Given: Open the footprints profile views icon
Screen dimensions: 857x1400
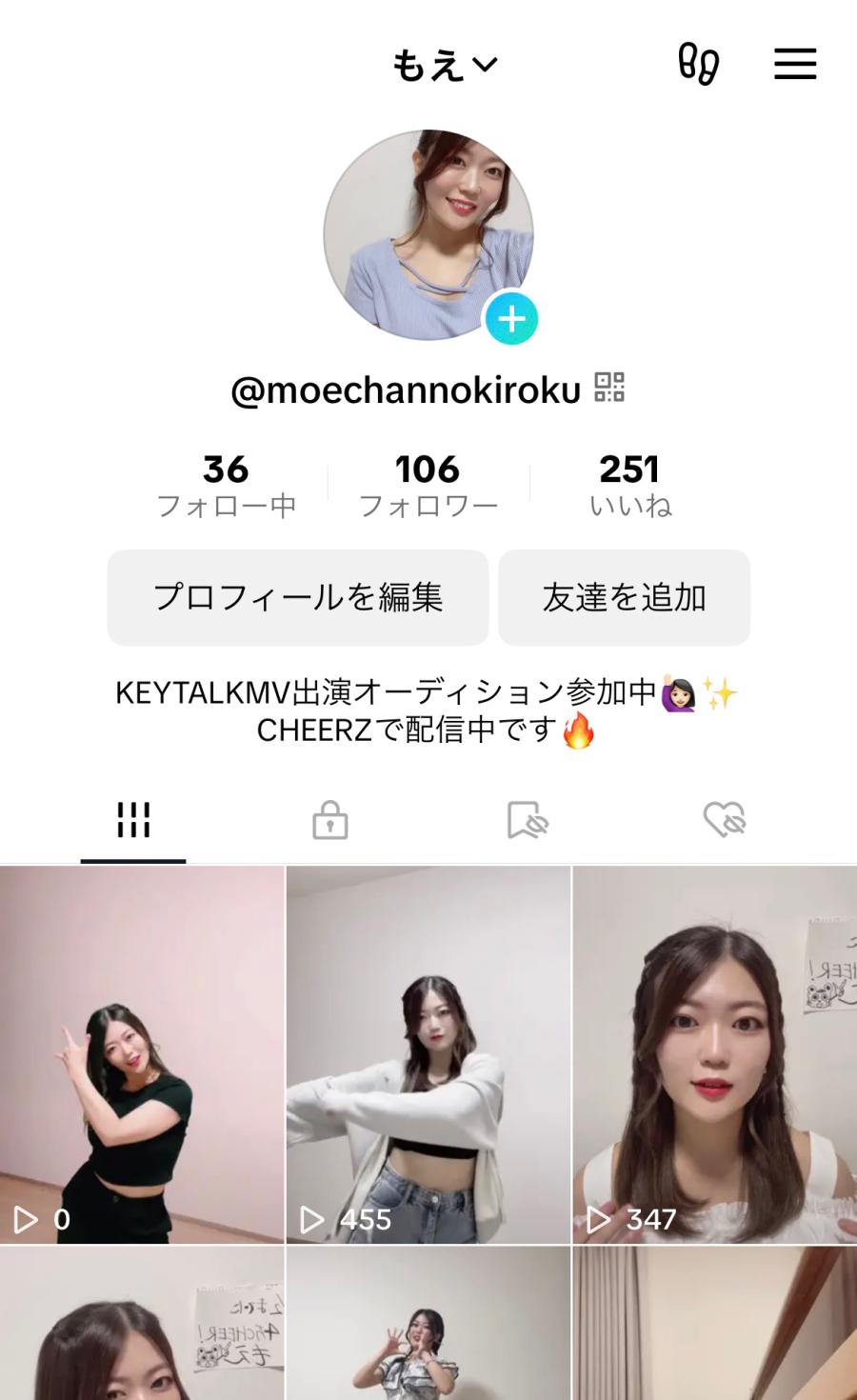Looking at the screenshot, I should point(698,64).
